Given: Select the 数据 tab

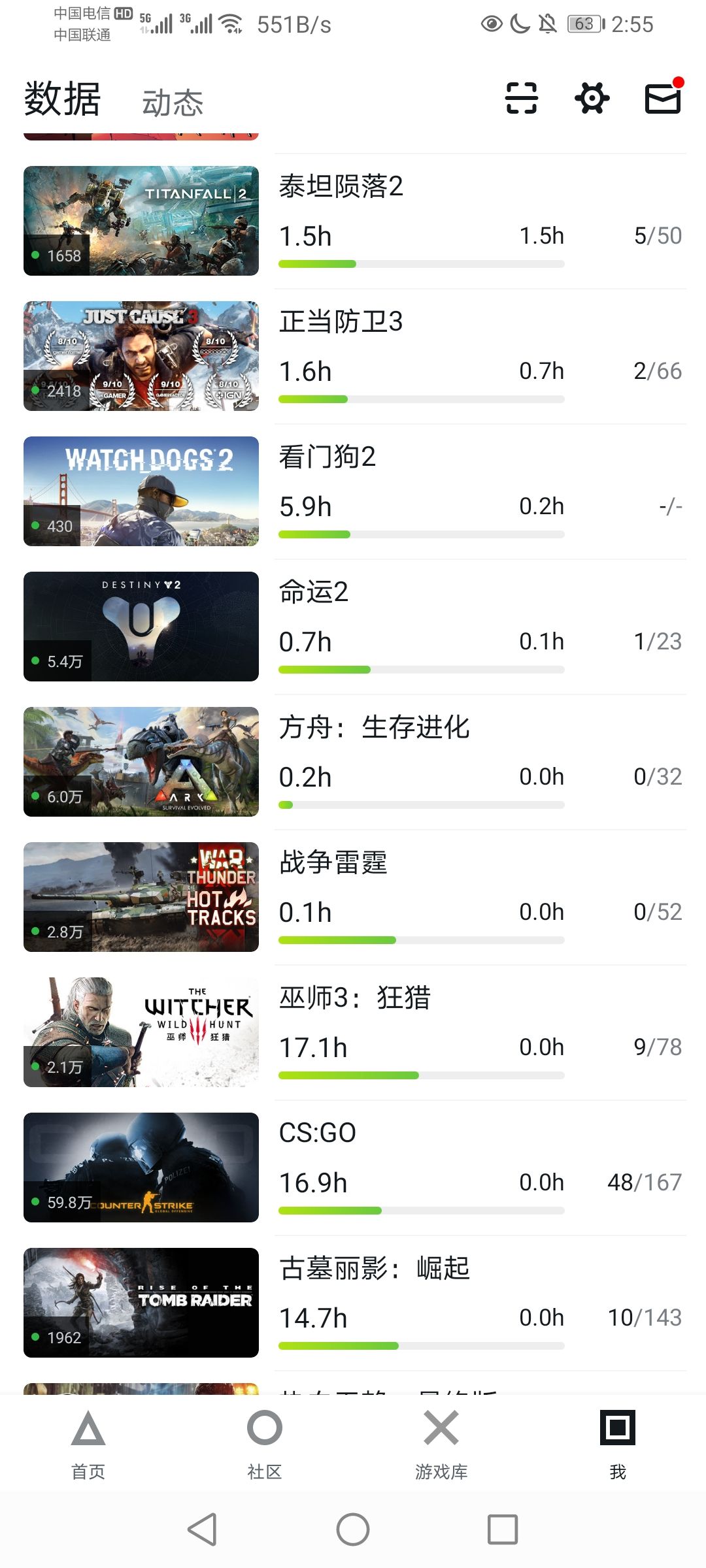Looking at the screenshot, I should [62, 99].
